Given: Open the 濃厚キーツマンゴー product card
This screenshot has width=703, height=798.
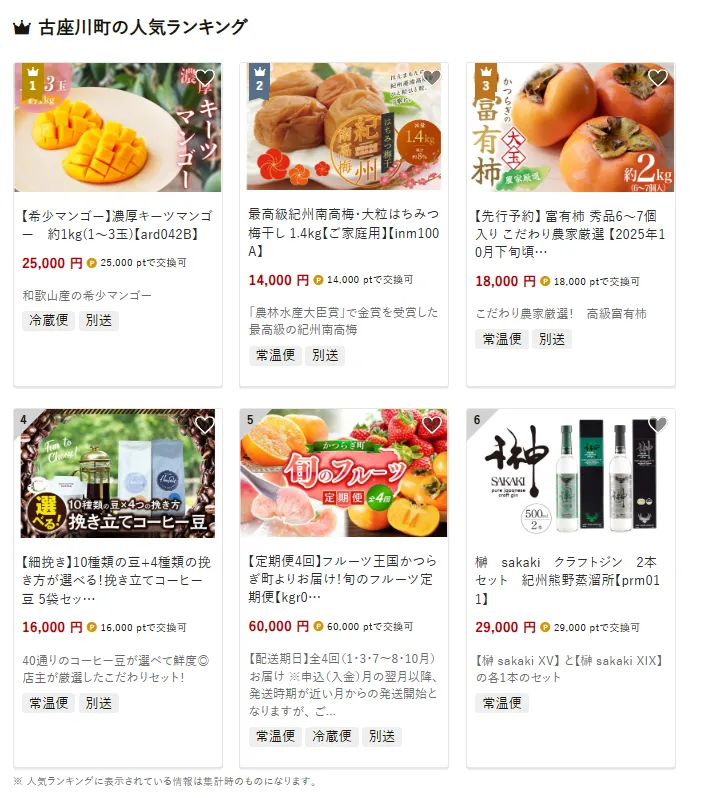Looking at the screenshot, I should click(117, 224).
